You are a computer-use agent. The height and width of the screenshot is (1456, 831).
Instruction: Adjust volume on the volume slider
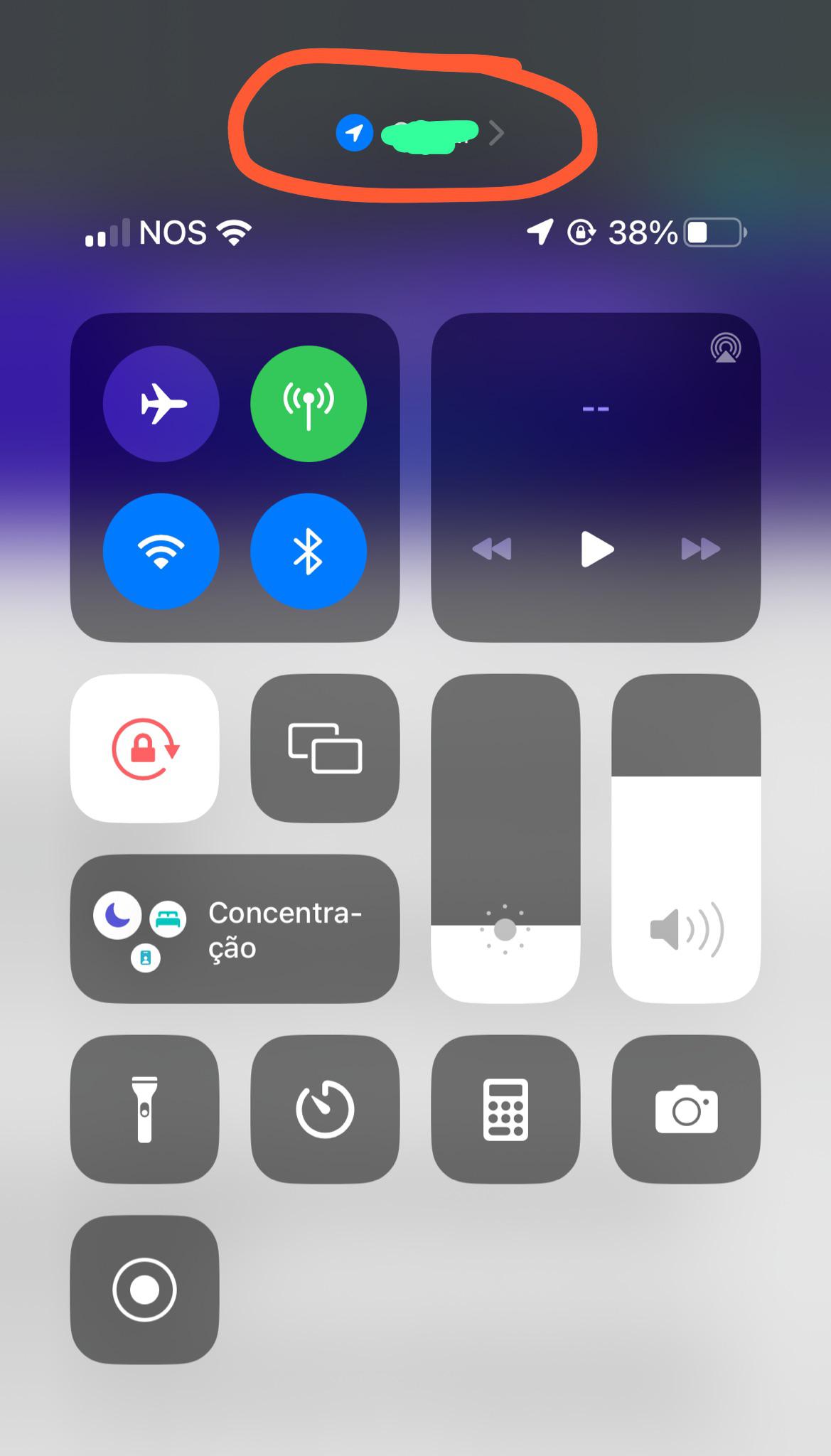coord(686,839)
